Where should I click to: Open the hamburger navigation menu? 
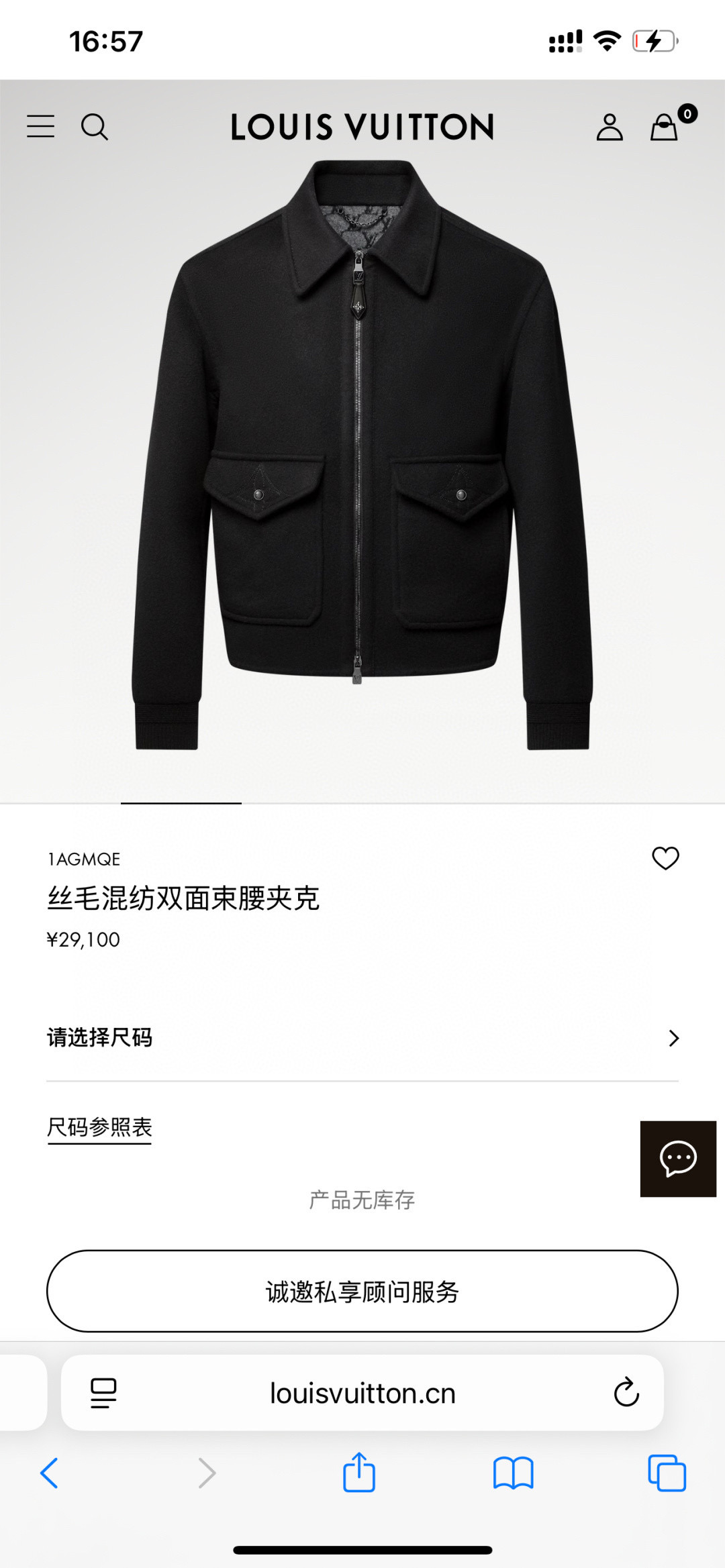point(42,127)
